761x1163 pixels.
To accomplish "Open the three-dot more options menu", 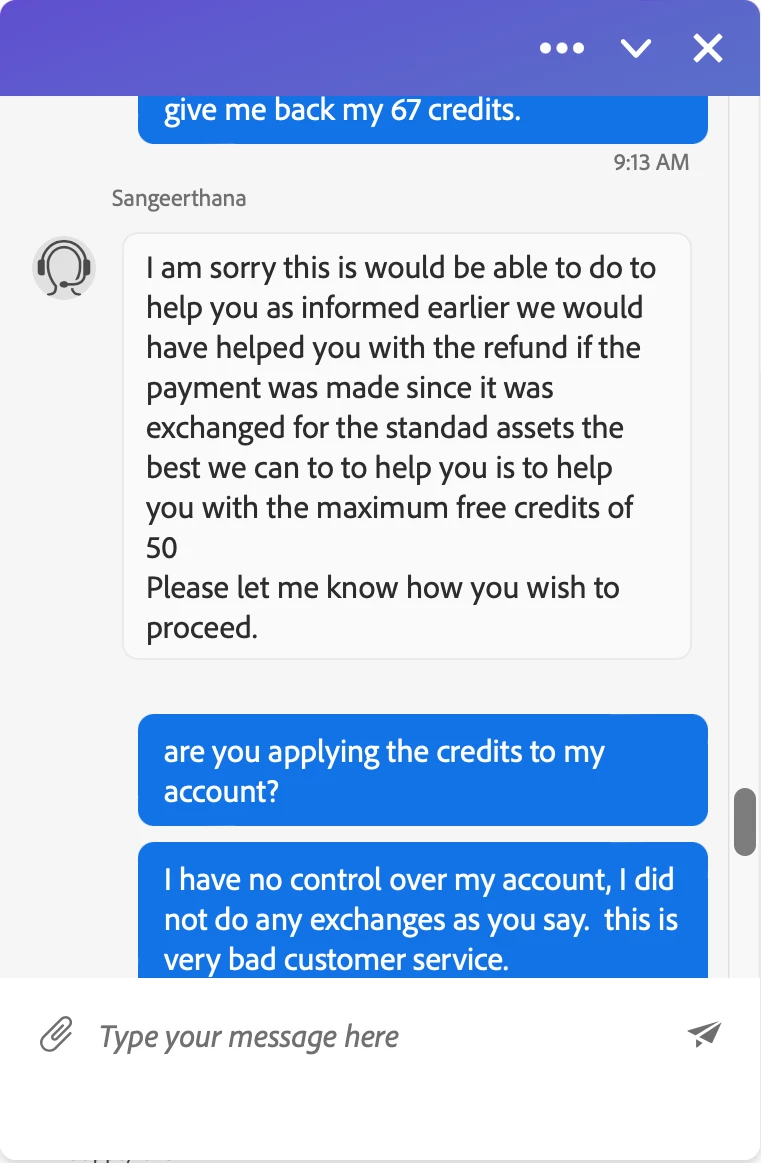I will (x=561, y=48).
